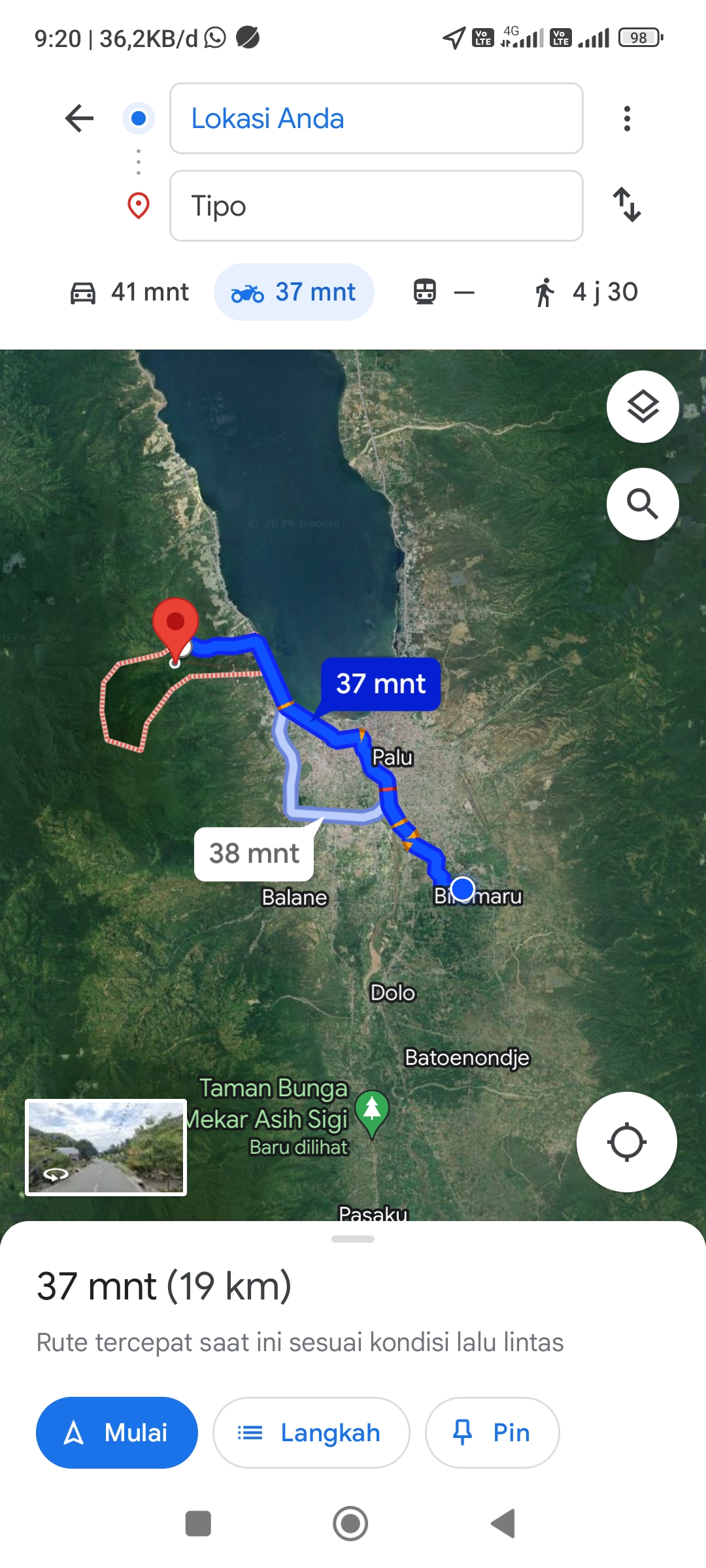Open recent apps with the square button
706x1568 pixels.
pyautogui.click(x=198, y=1524)
